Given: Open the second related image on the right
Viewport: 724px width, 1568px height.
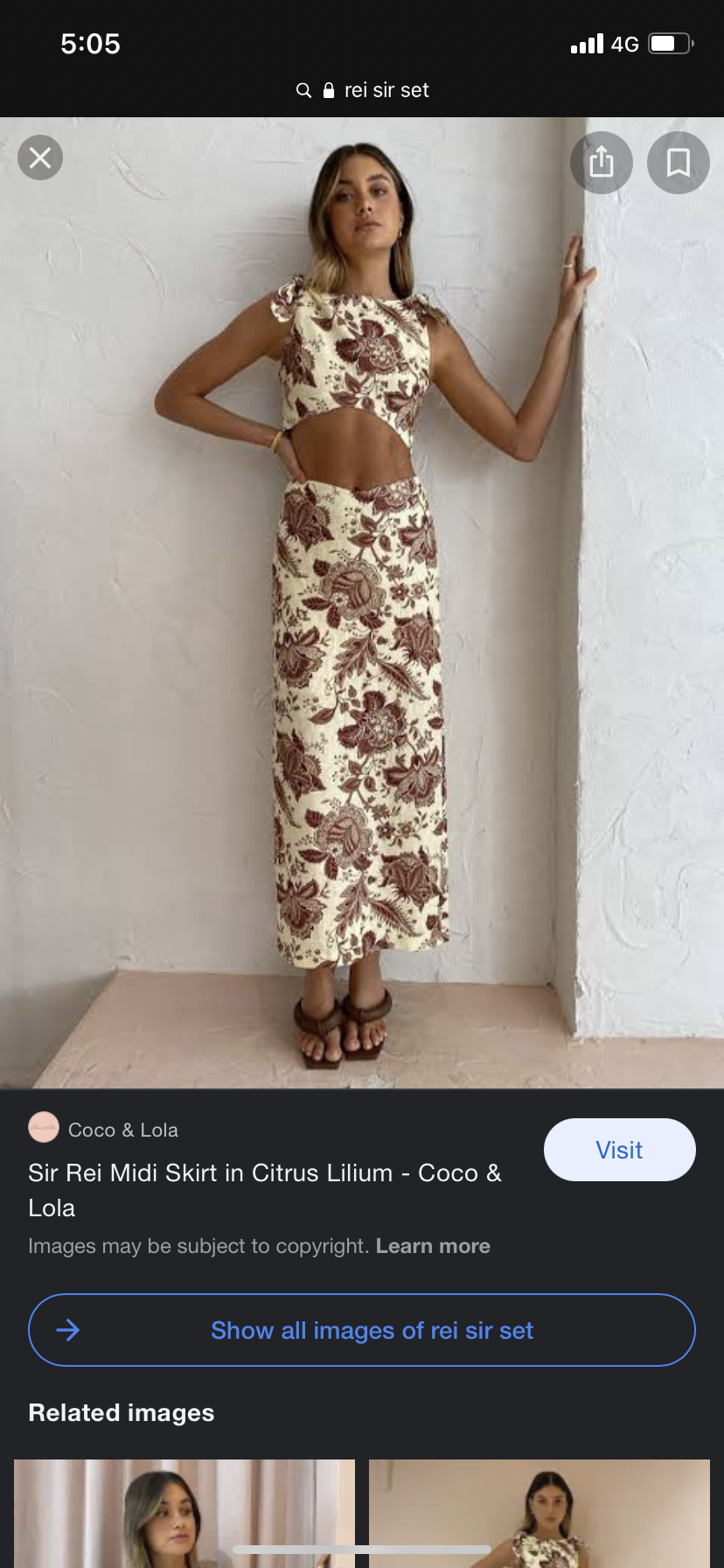Looking at the screenshot, I should pyautogui.click(x=539, y=1512).
